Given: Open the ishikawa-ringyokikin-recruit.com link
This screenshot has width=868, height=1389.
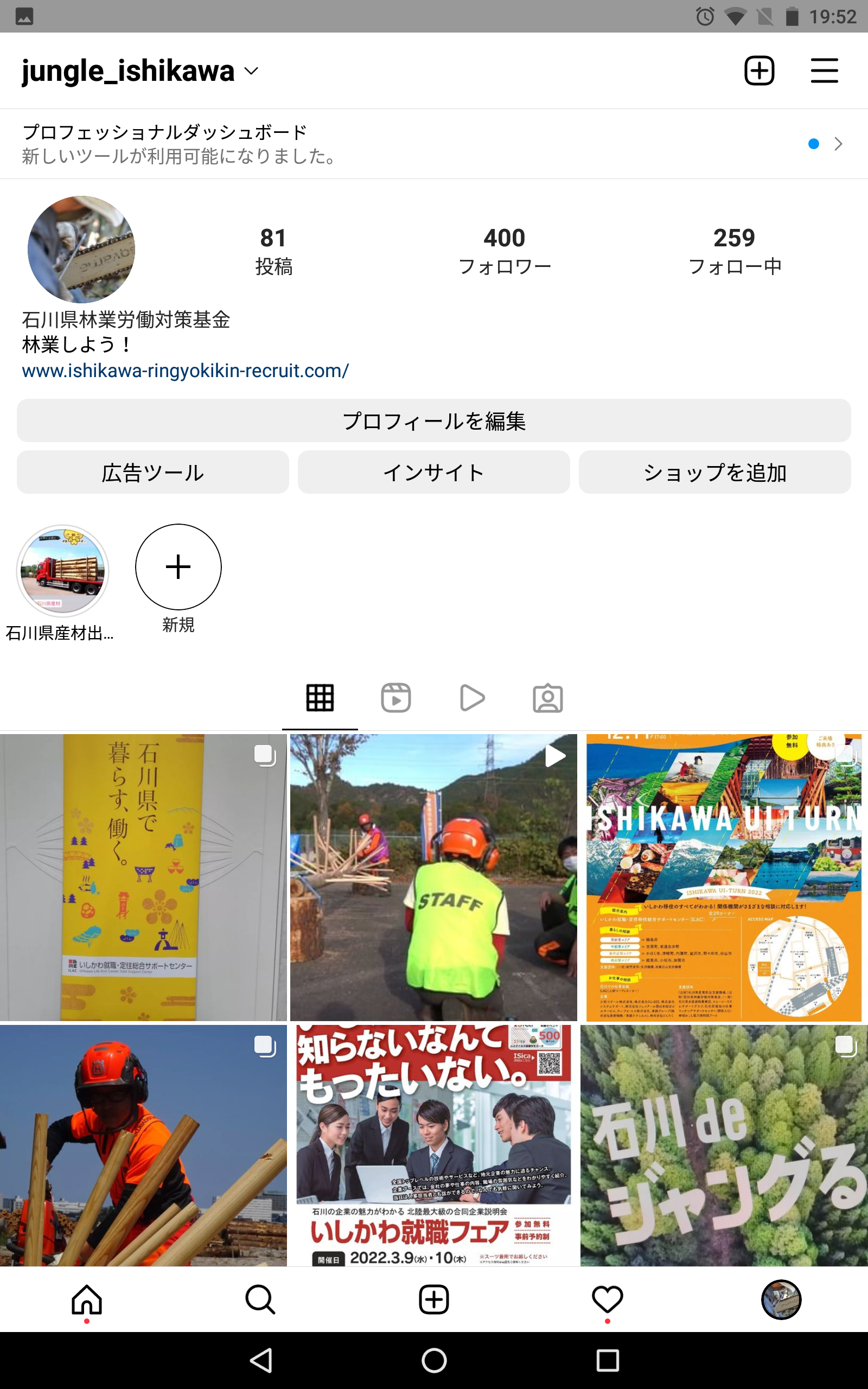Looking at the screenshot, I should coord(185,371).
